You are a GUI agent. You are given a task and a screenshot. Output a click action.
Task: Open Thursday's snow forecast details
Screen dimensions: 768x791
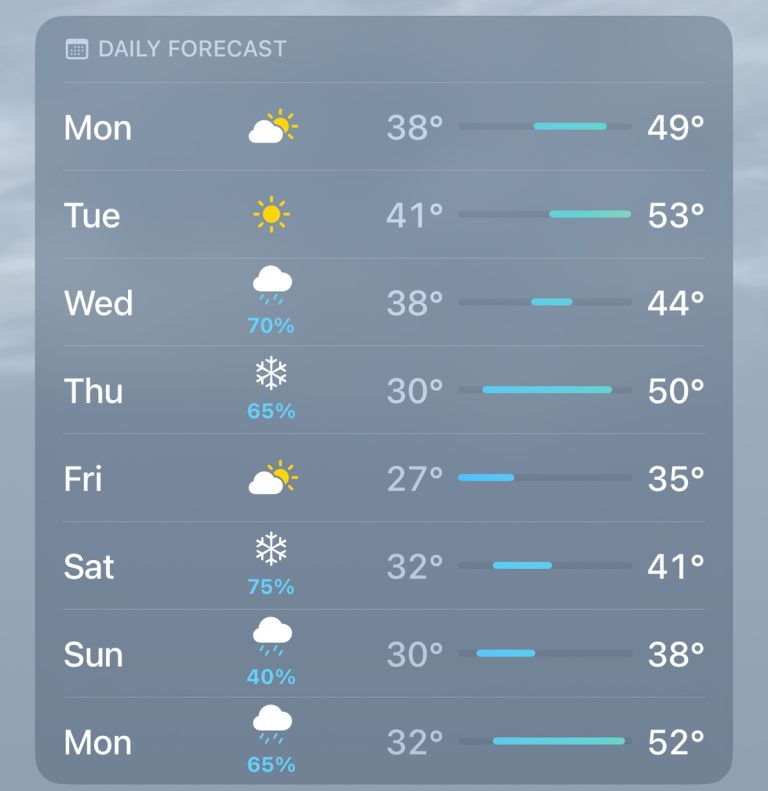[x=384, y=390]
